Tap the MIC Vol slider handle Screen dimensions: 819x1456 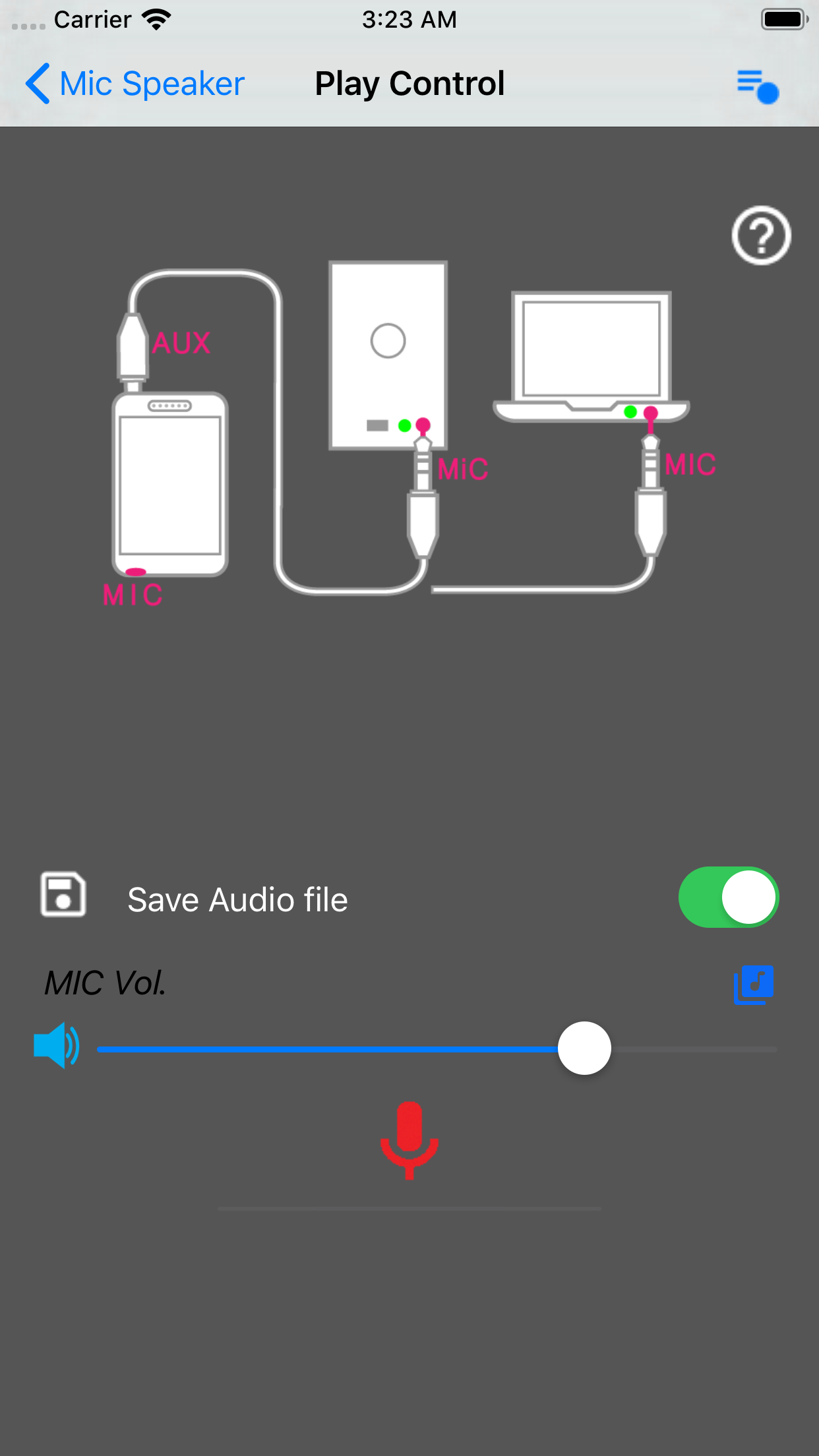584,1048
